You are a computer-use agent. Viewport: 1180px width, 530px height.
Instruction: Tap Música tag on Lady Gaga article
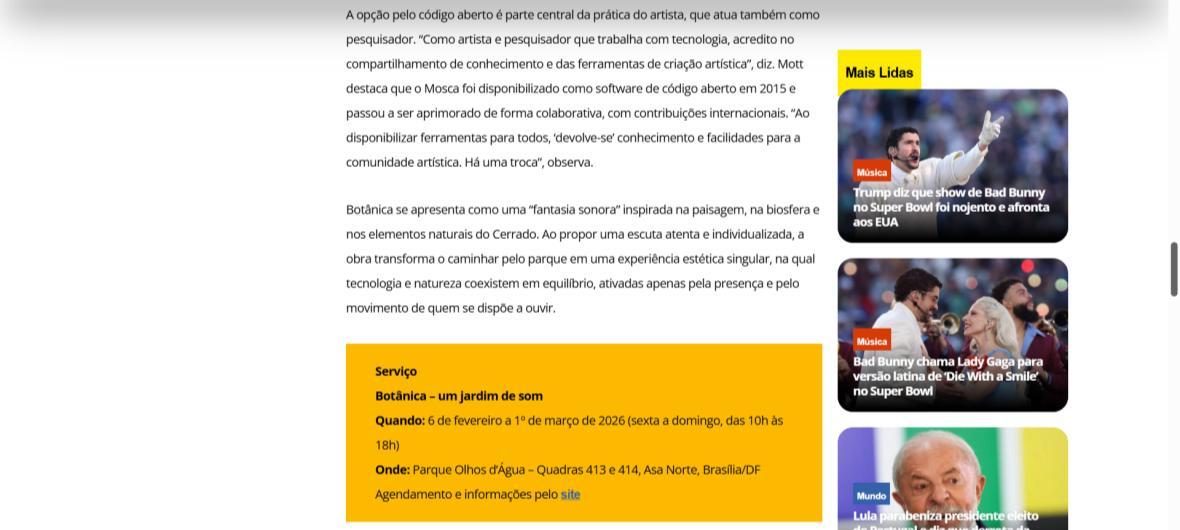click(x=871, y=341)
